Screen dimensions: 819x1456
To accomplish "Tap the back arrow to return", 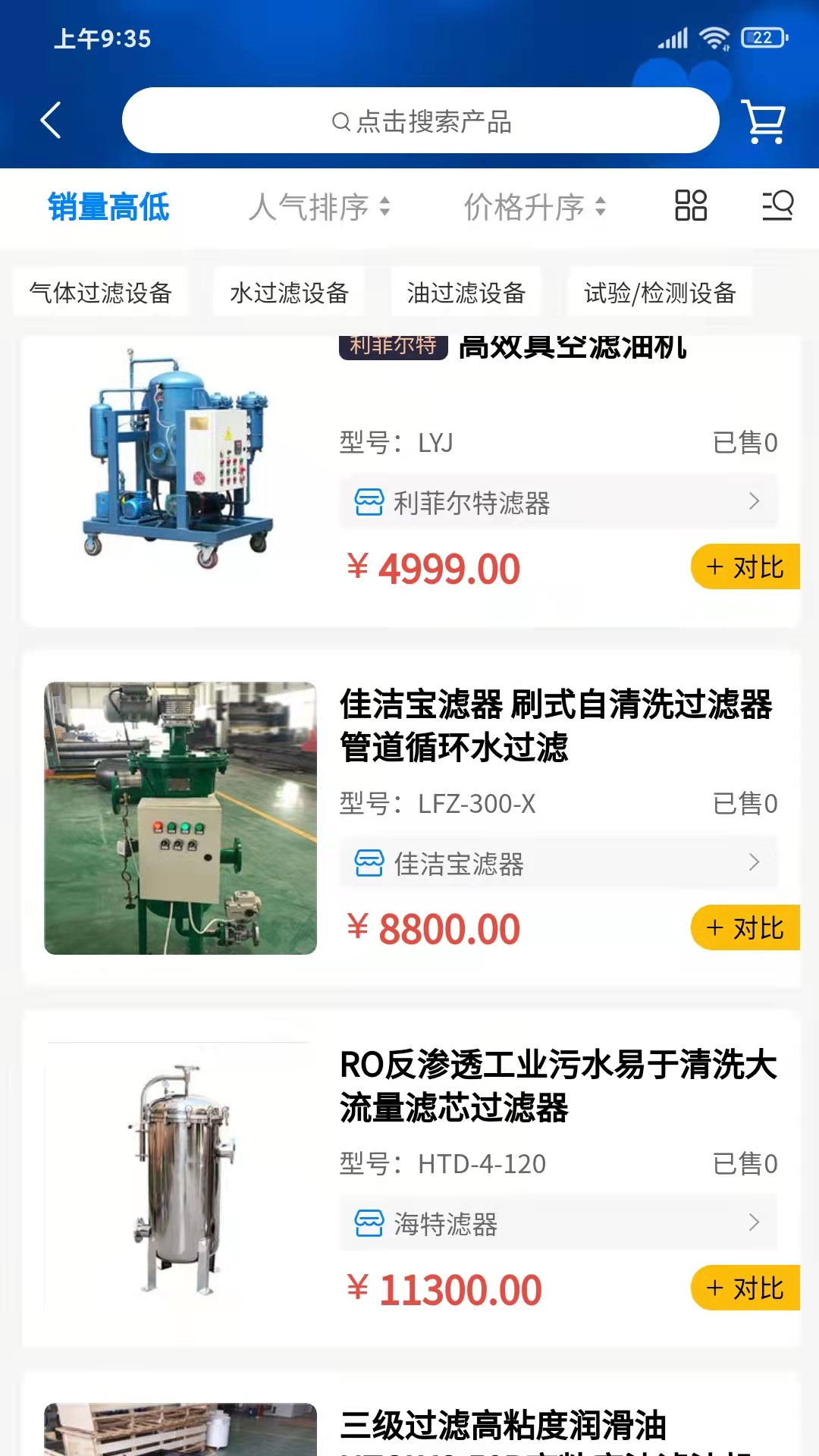I will (50, 120).
